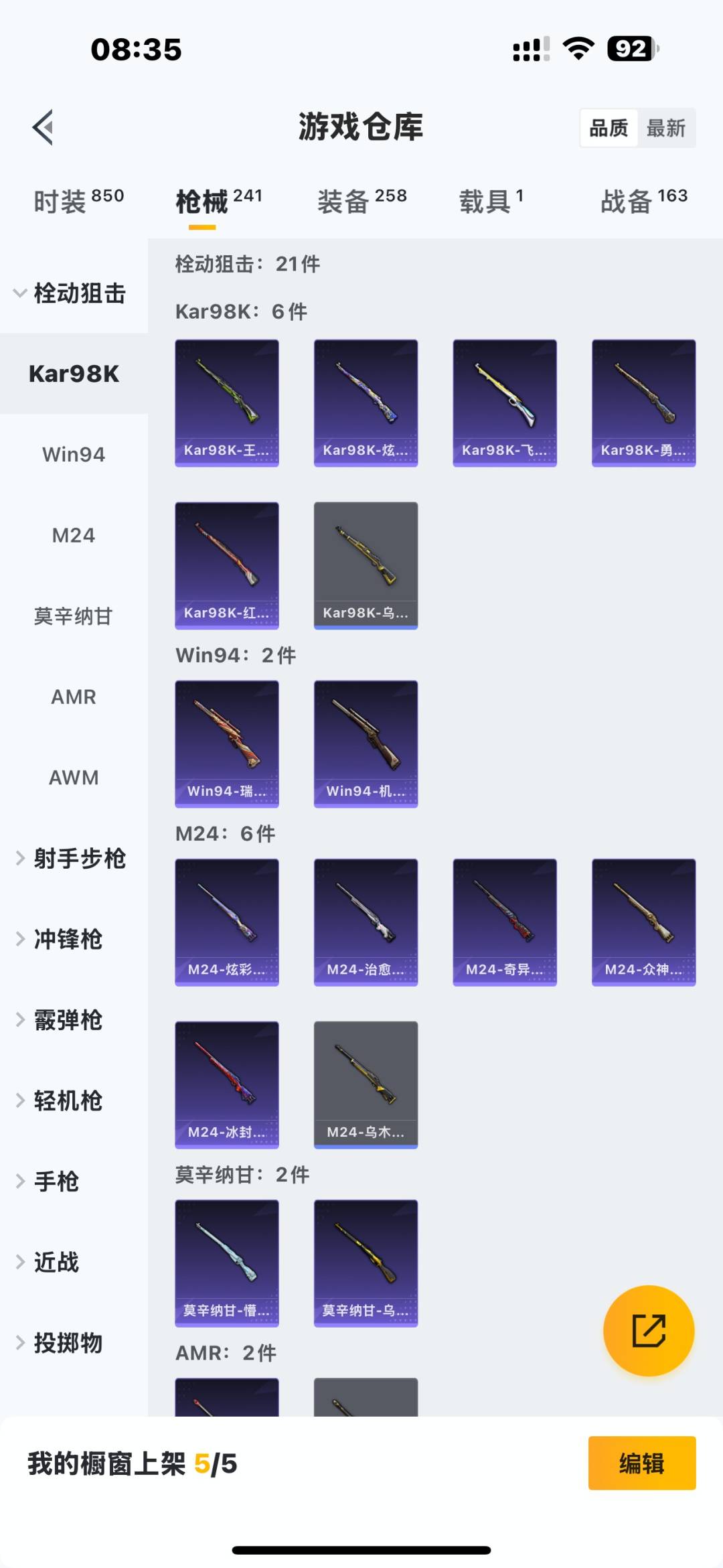The width and height of the screenshot is (723, 1568).
Task: Select the M24-治愈 skin thumbnail
Action: pos(366,921)
